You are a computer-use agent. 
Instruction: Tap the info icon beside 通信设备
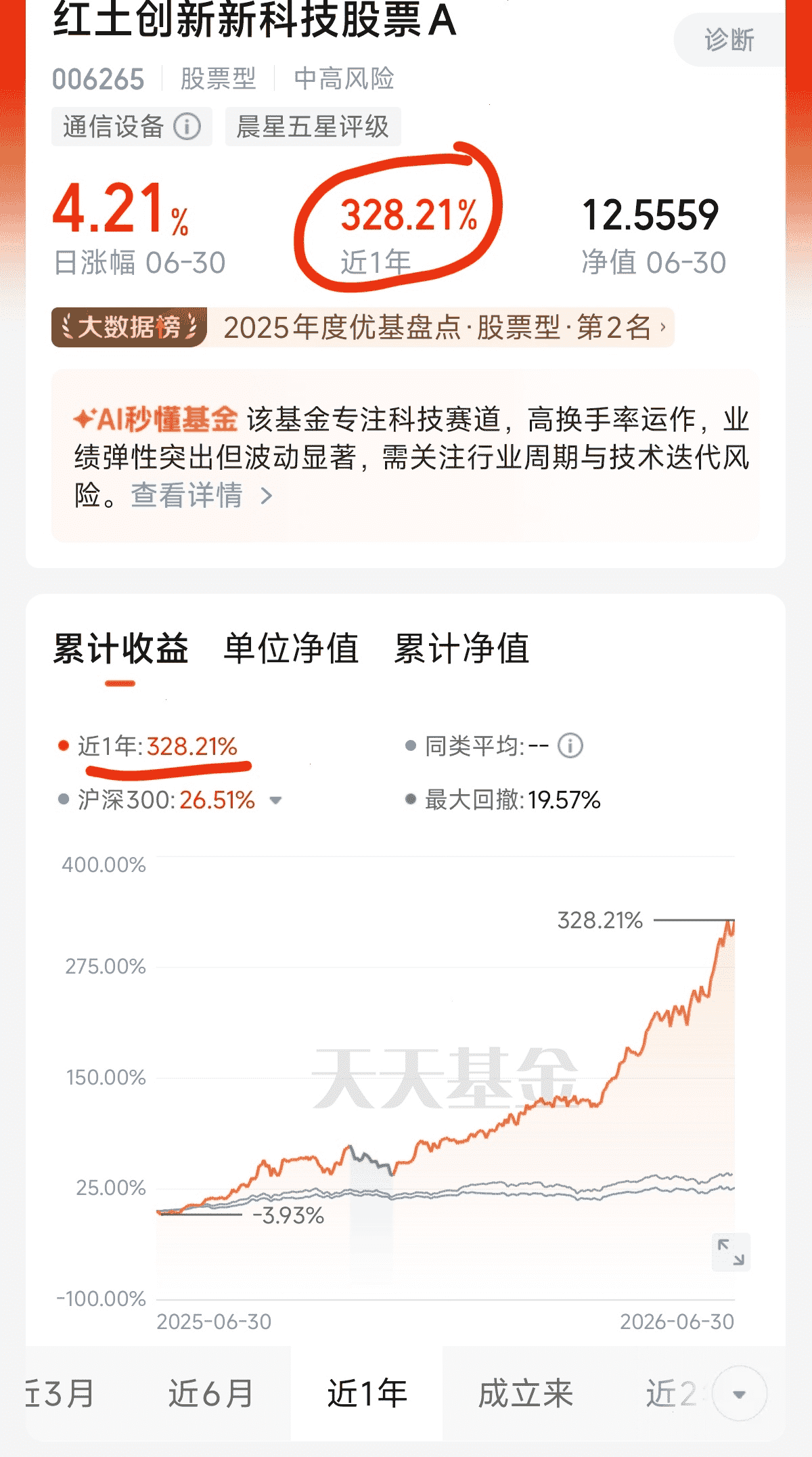point(187,126)
